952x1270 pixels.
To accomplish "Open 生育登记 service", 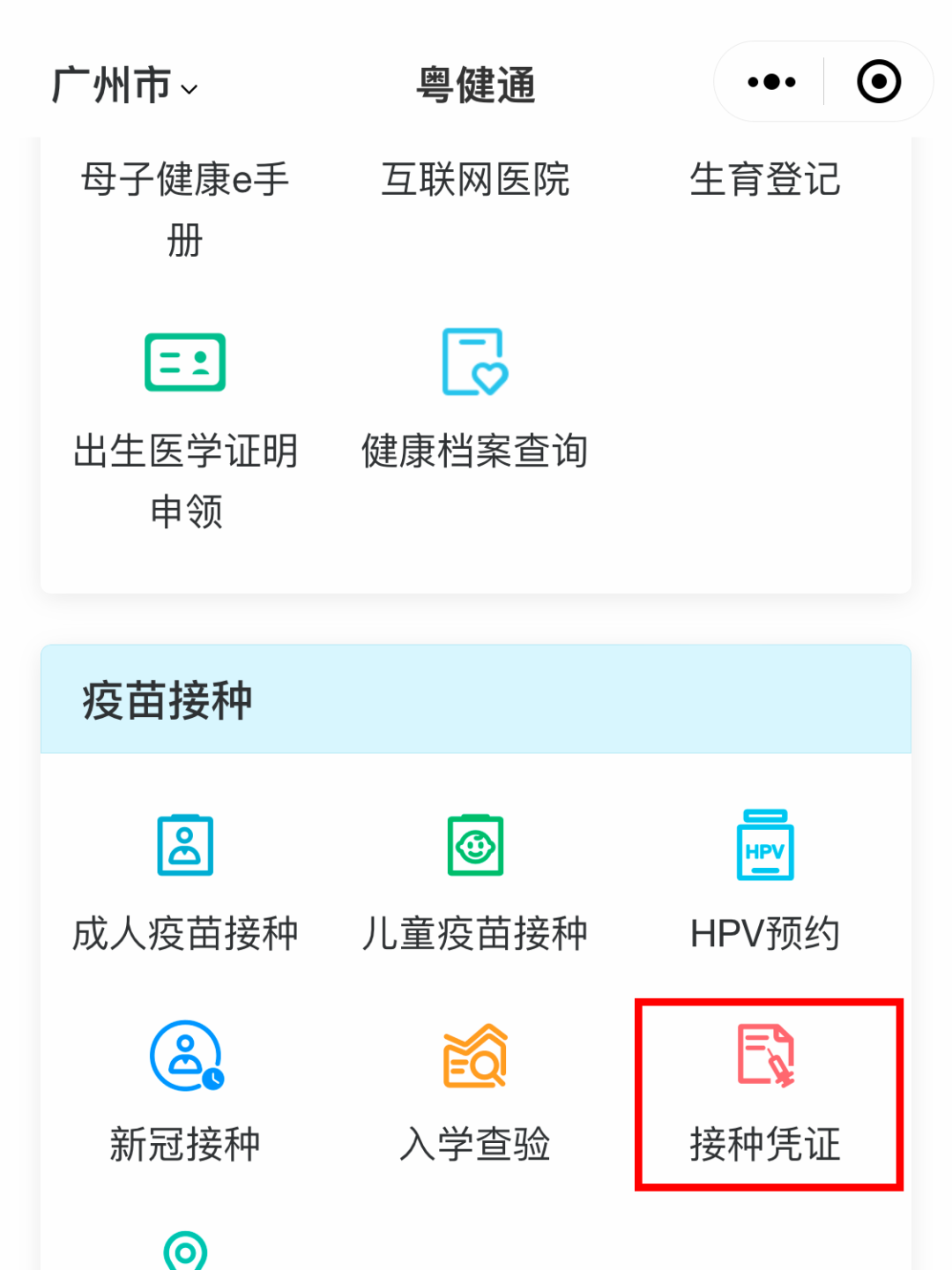I will [764, 180].
